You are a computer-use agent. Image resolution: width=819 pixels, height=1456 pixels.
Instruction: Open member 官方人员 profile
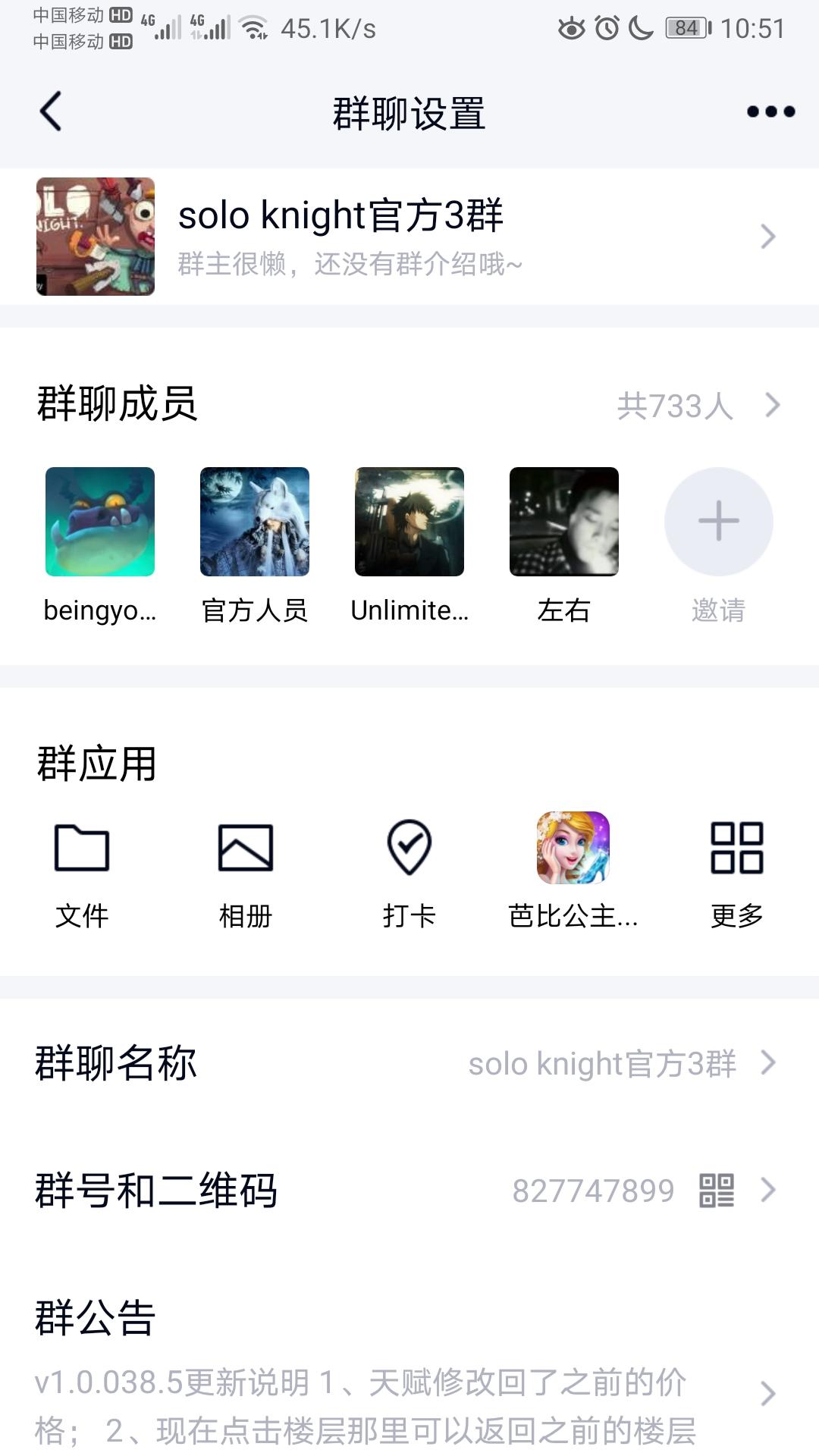pos(255,522)
